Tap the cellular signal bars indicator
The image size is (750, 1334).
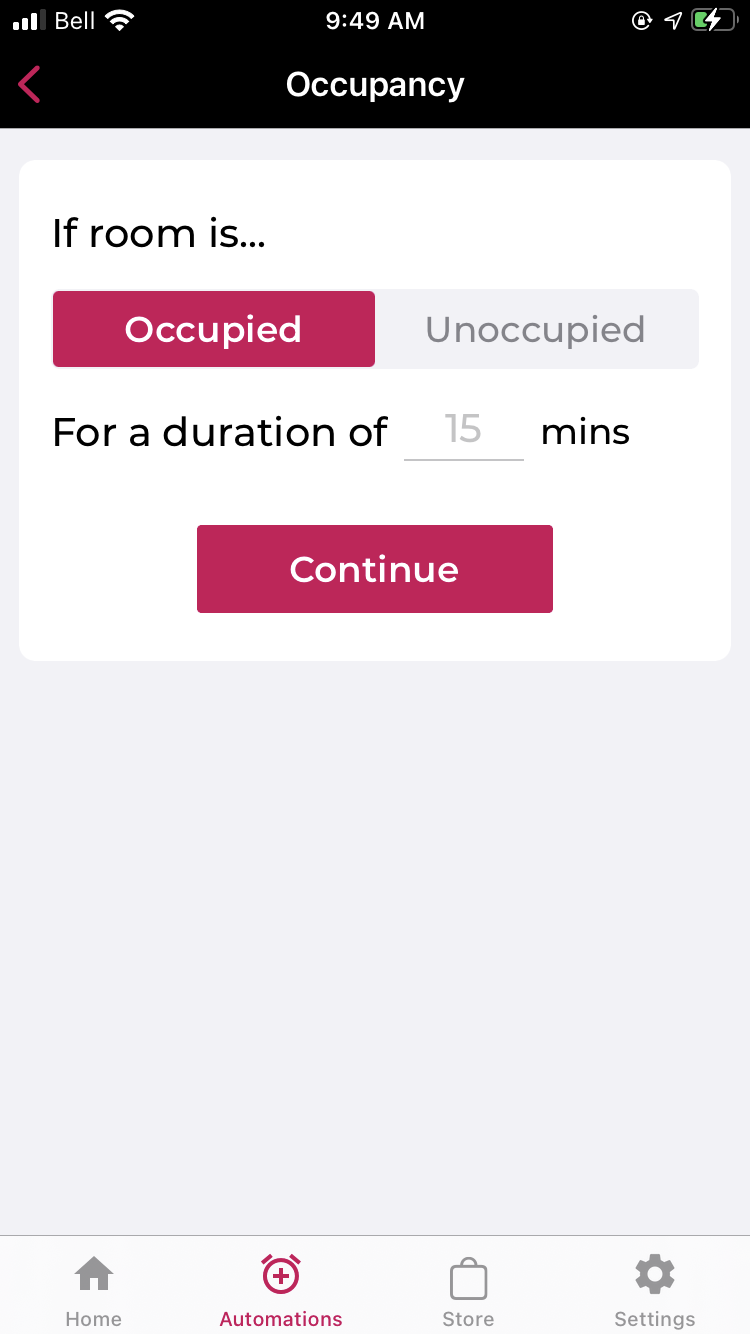click(27, 18)
